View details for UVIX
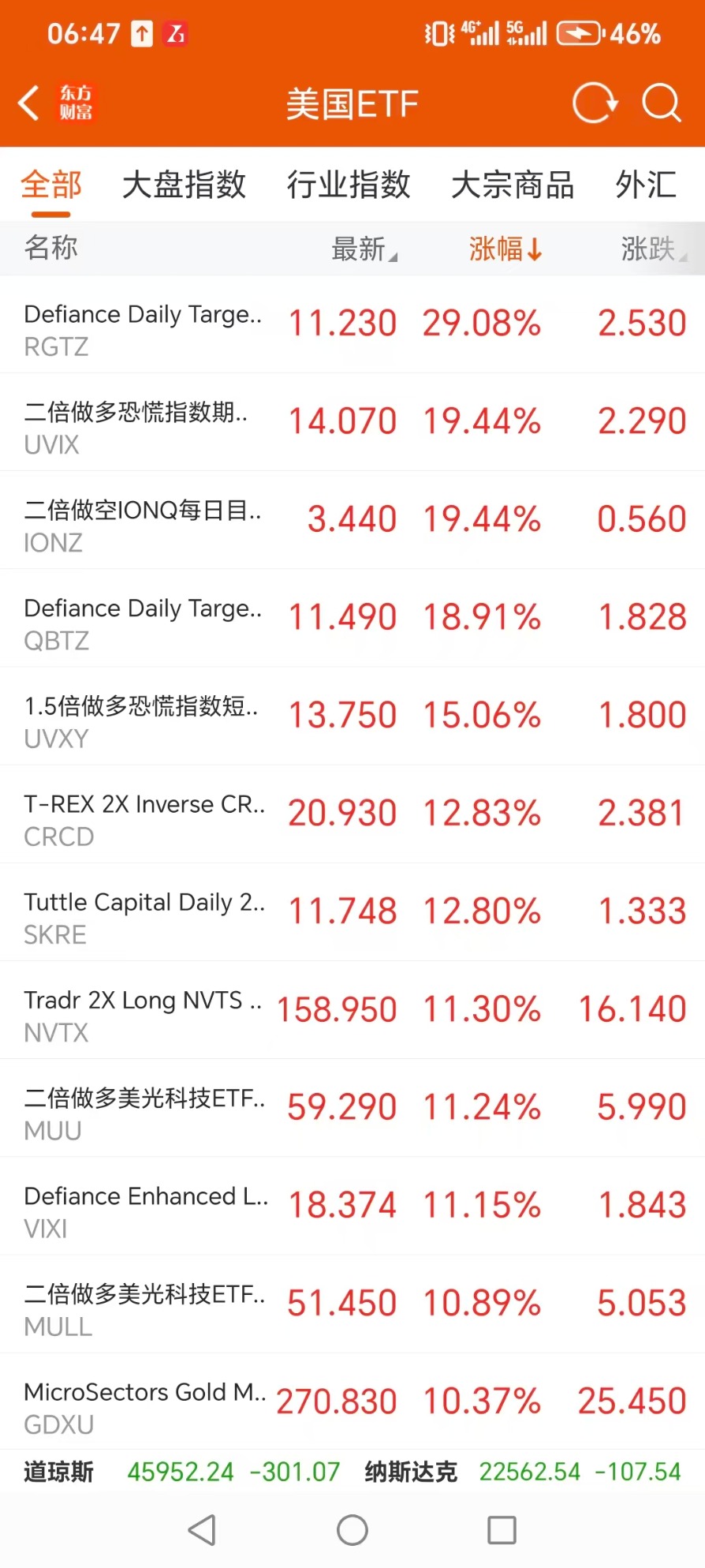The image size is (705, 1568). tap(352, 422)
